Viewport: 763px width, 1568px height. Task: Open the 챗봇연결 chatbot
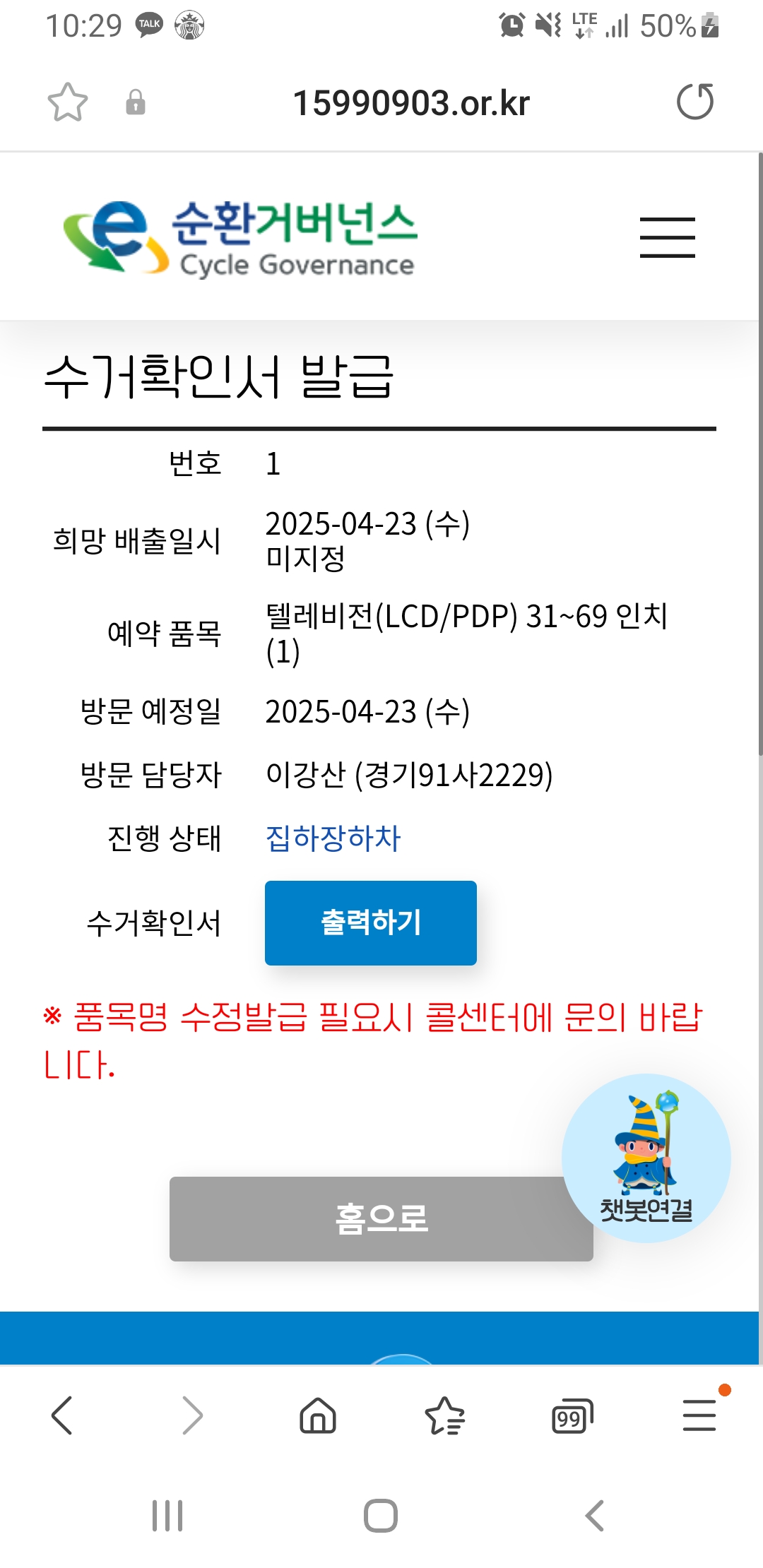pos(646,1158)
